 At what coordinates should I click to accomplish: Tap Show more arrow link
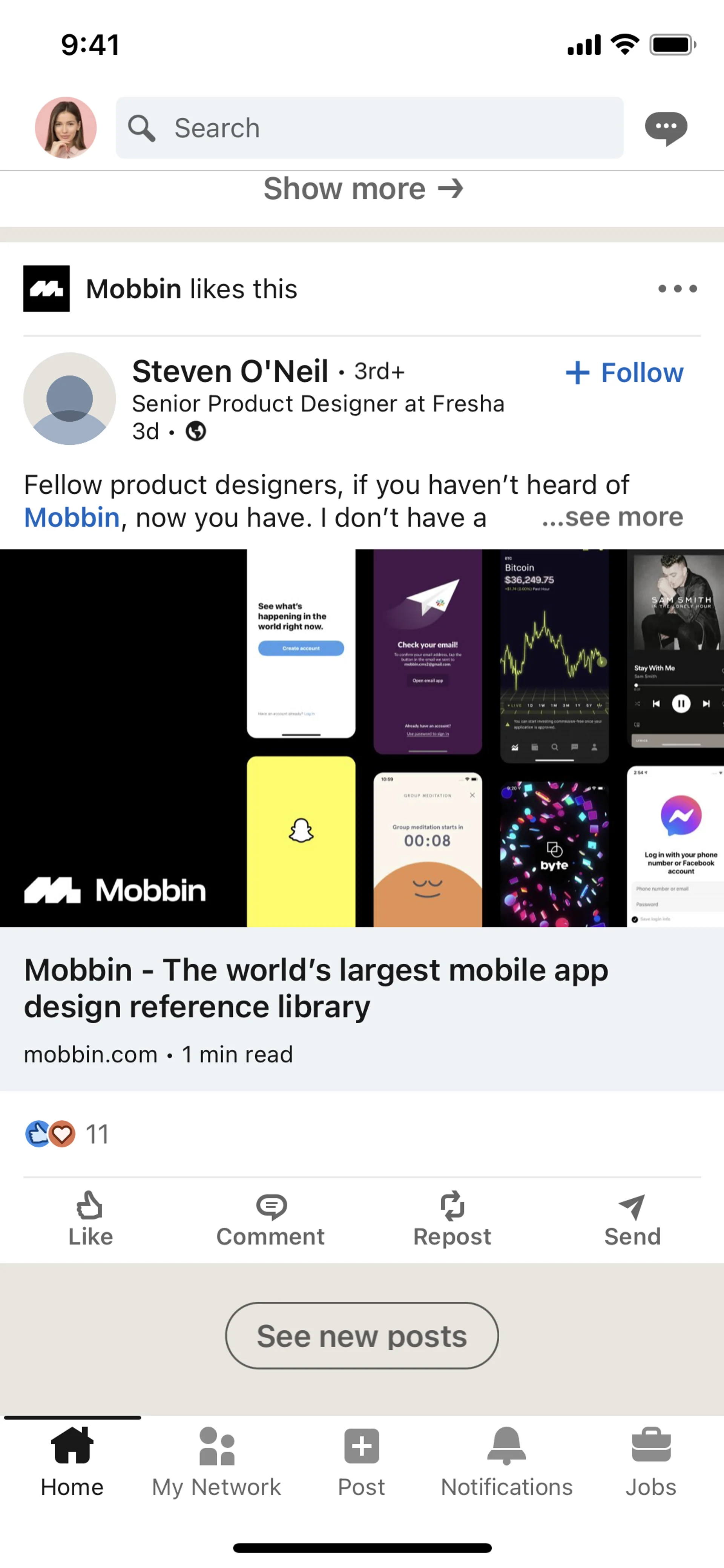(x=363, y=189)
